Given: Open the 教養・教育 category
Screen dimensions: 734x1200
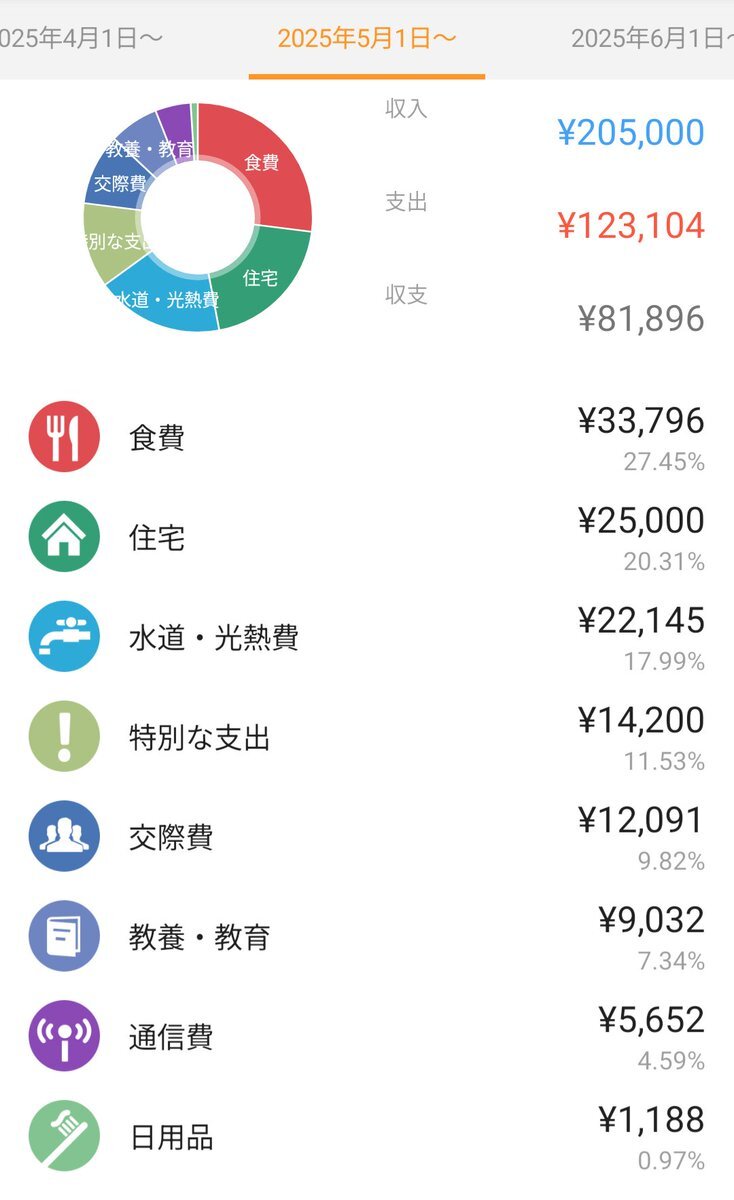Looking at the screenshot, I should click(x=367, y=937).
